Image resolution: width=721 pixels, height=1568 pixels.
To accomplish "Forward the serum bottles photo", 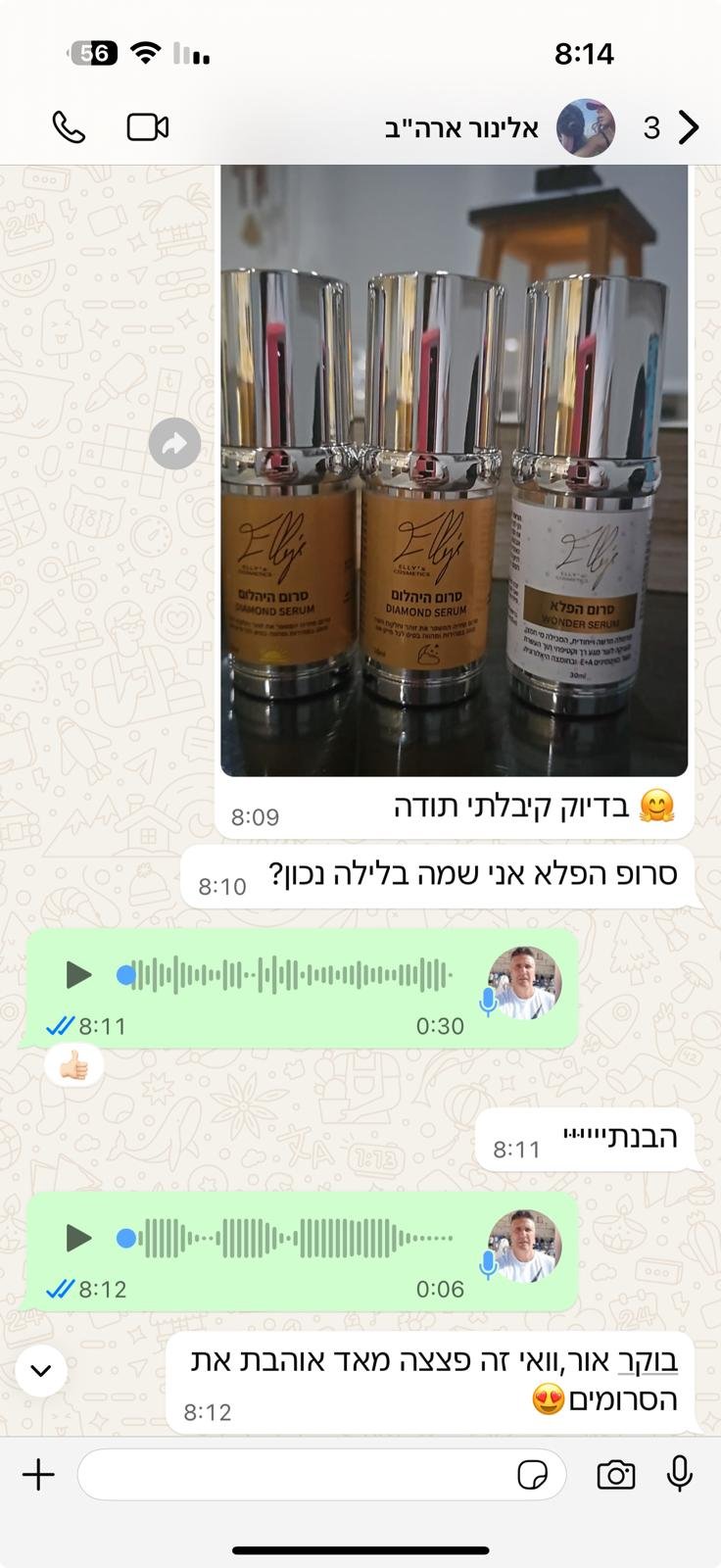I will point(174,444).
